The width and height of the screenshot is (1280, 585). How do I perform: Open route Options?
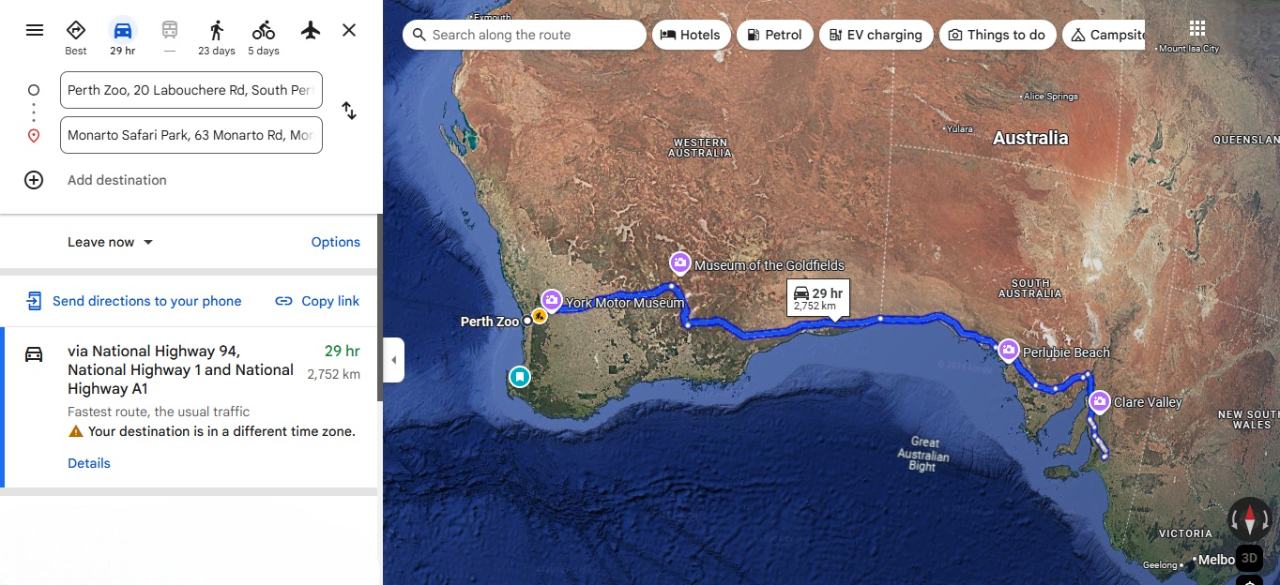point(335,242)
